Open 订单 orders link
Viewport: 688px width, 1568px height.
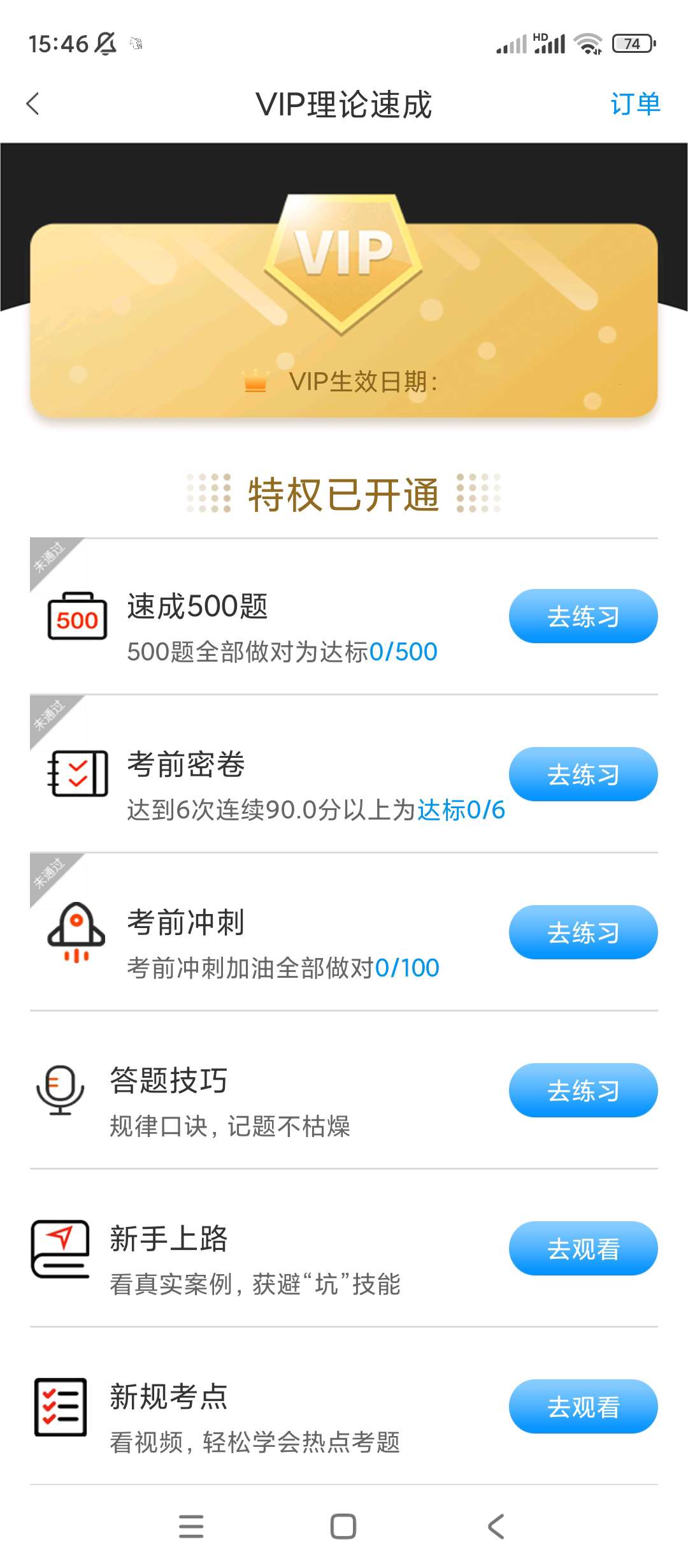click(x=634, y=104)
